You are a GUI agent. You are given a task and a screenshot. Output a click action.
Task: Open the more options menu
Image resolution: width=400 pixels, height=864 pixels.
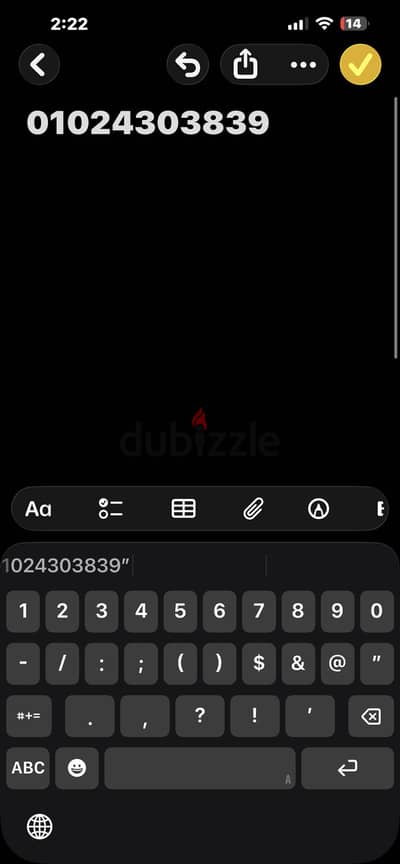(303, 65)
